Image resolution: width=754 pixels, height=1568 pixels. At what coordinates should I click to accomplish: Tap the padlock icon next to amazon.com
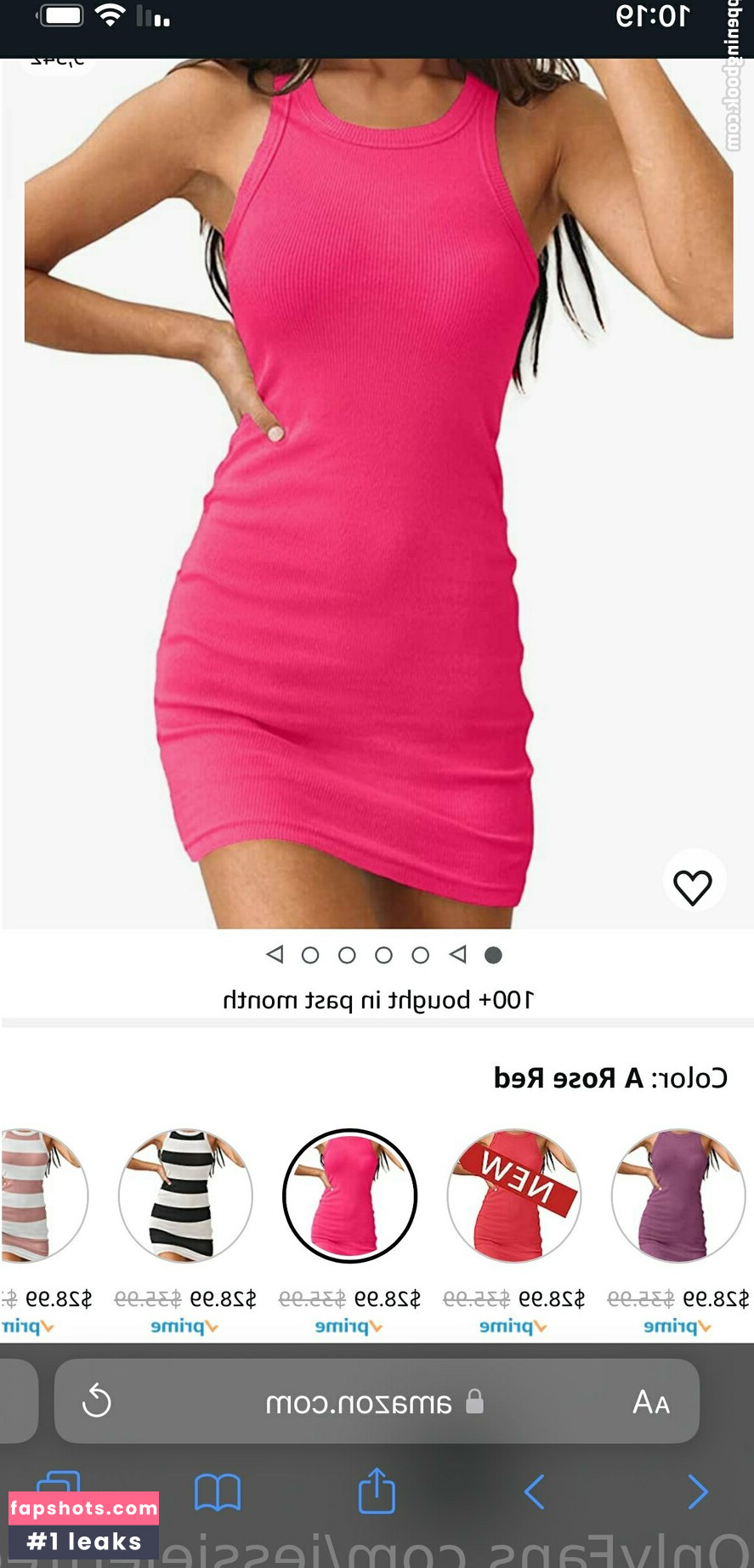[473, 1401]
